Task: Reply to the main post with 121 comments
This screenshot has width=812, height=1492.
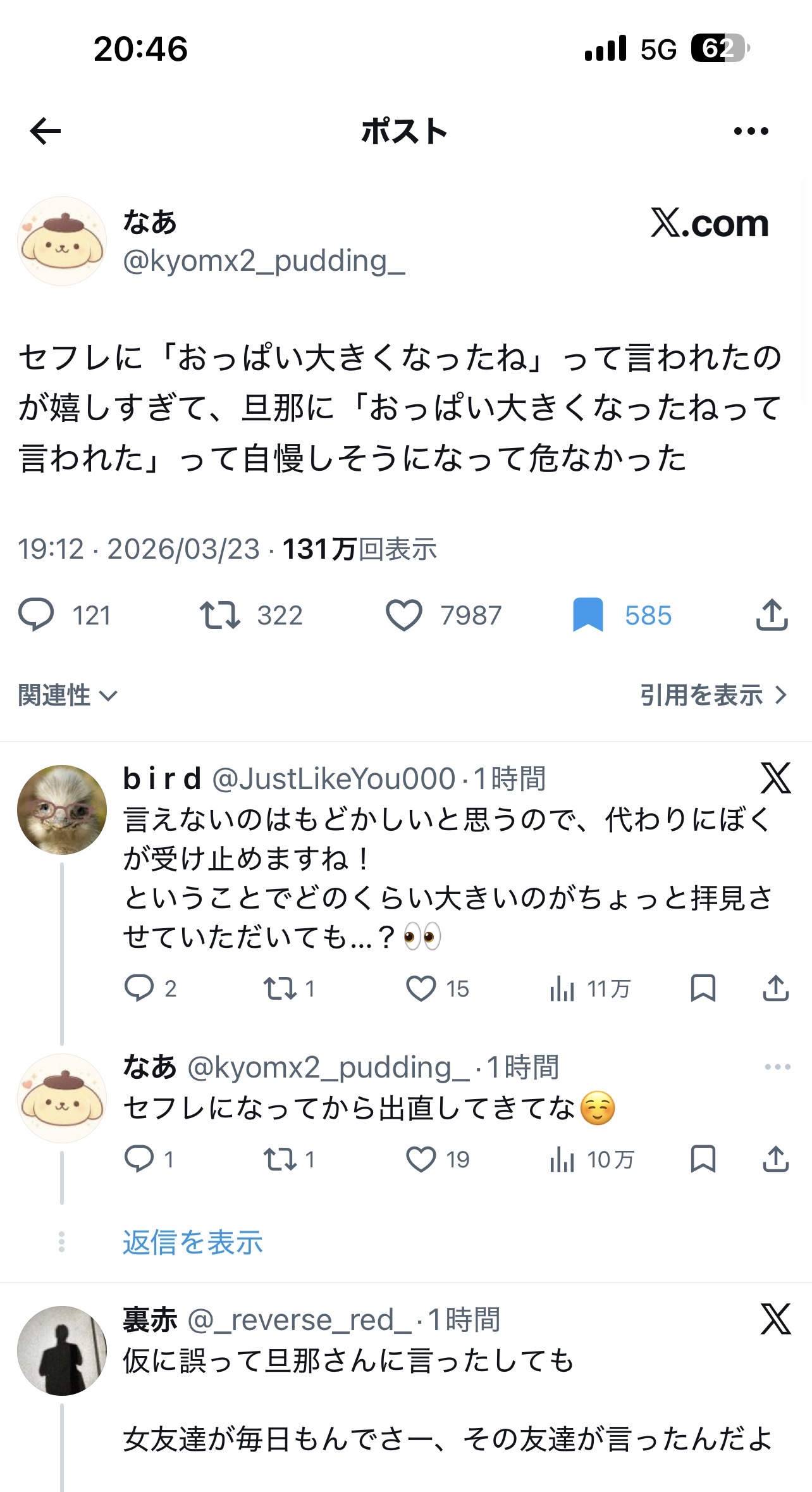Action: coord(37,615)
